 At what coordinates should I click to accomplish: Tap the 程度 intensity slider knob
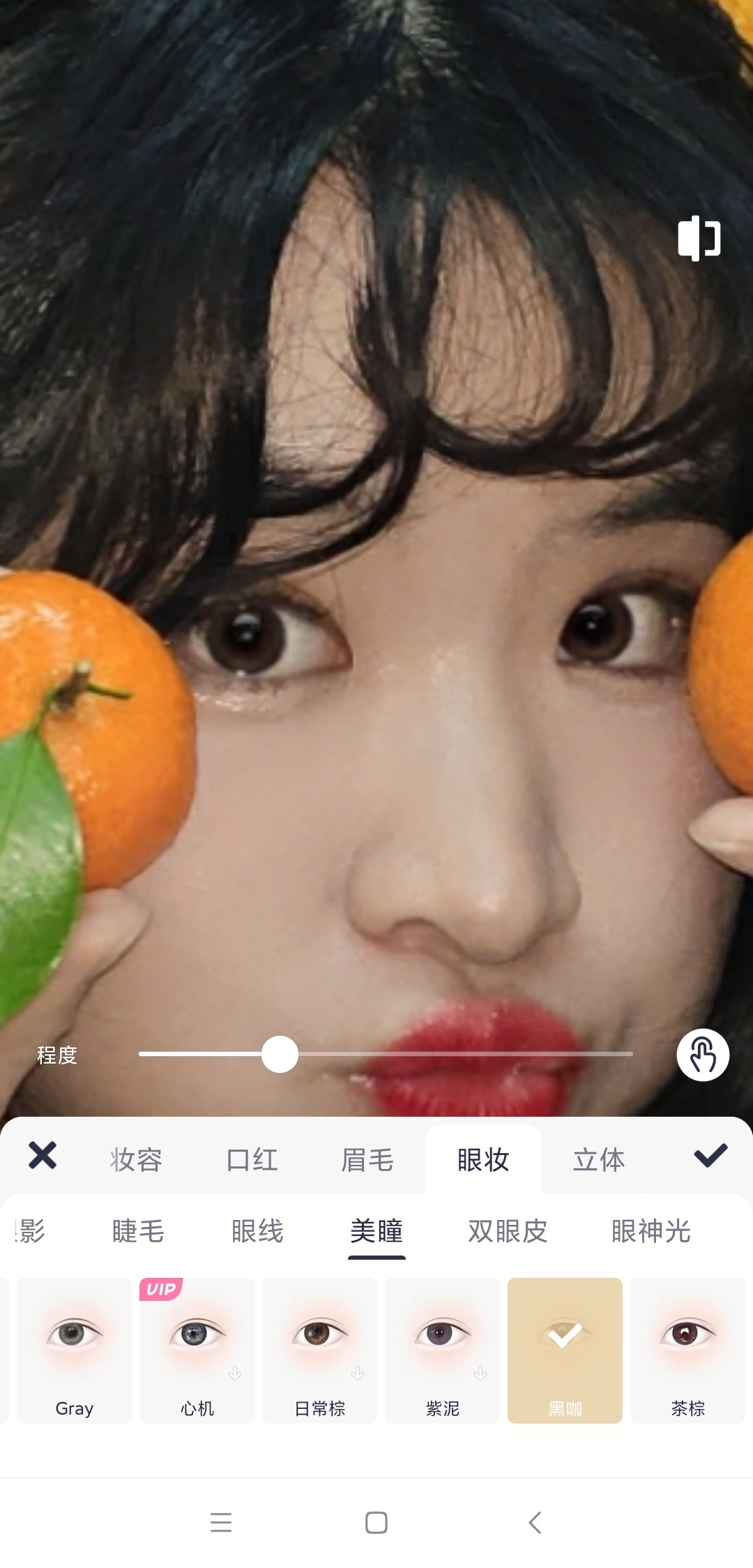280,1054
